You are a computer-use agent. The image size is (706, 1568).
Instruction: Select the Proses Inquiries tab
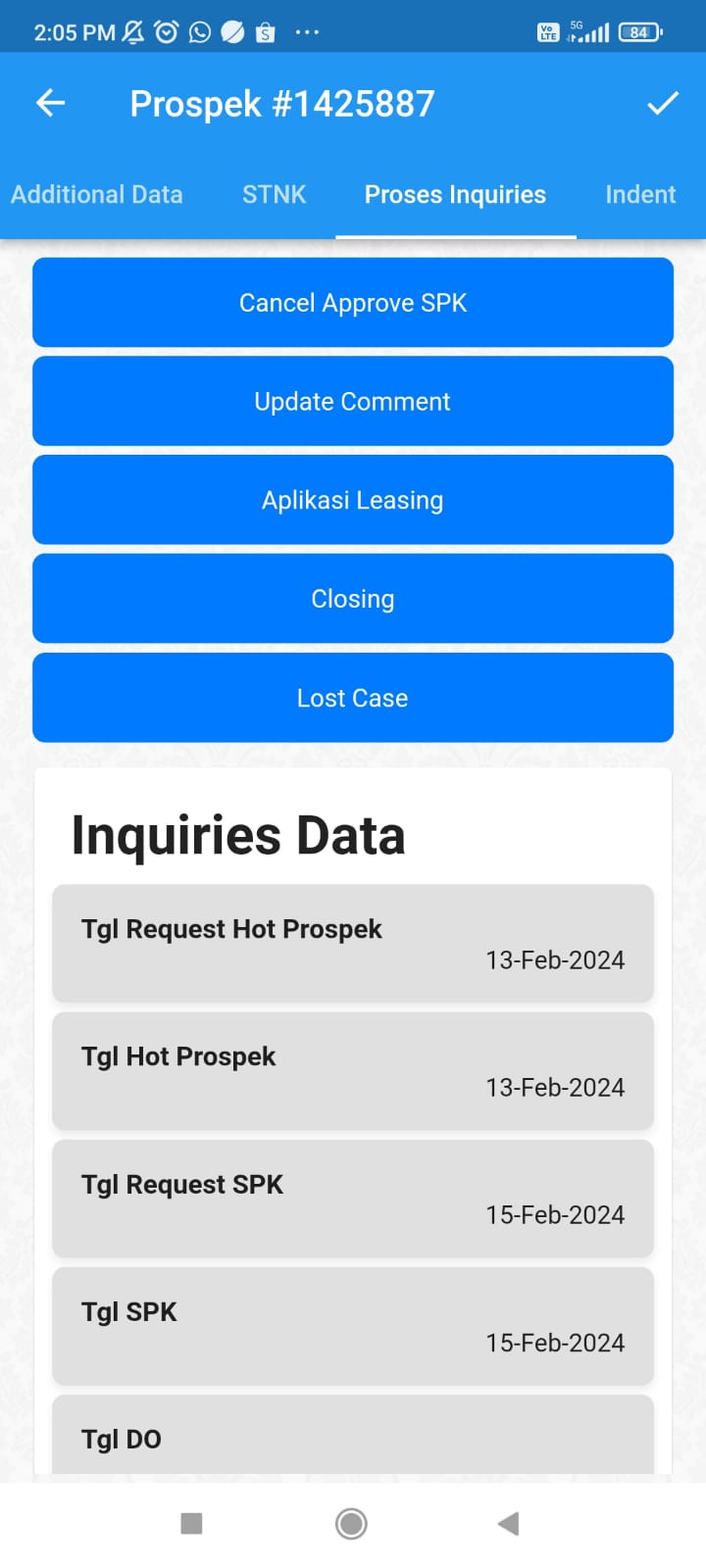pos(455,194)
